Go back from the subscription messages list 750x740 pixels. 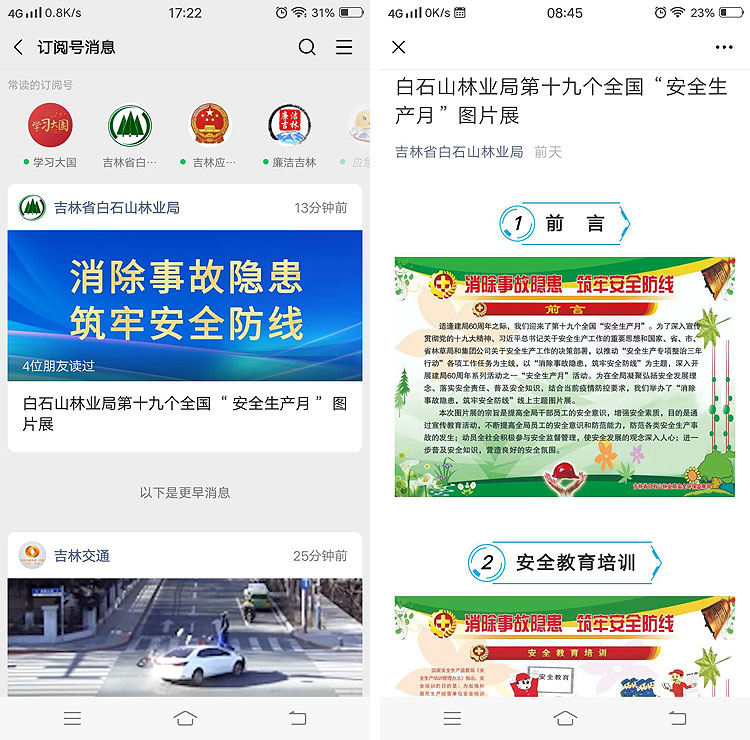18,47
